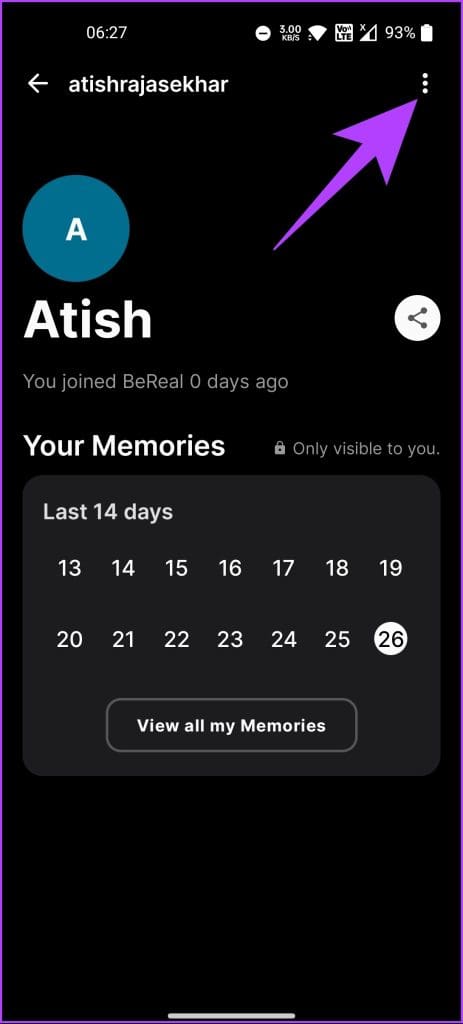Viewport: 463px width, 1024px height.
Task: Open the three-dot overflow menu
Action: tap(425, 84)
